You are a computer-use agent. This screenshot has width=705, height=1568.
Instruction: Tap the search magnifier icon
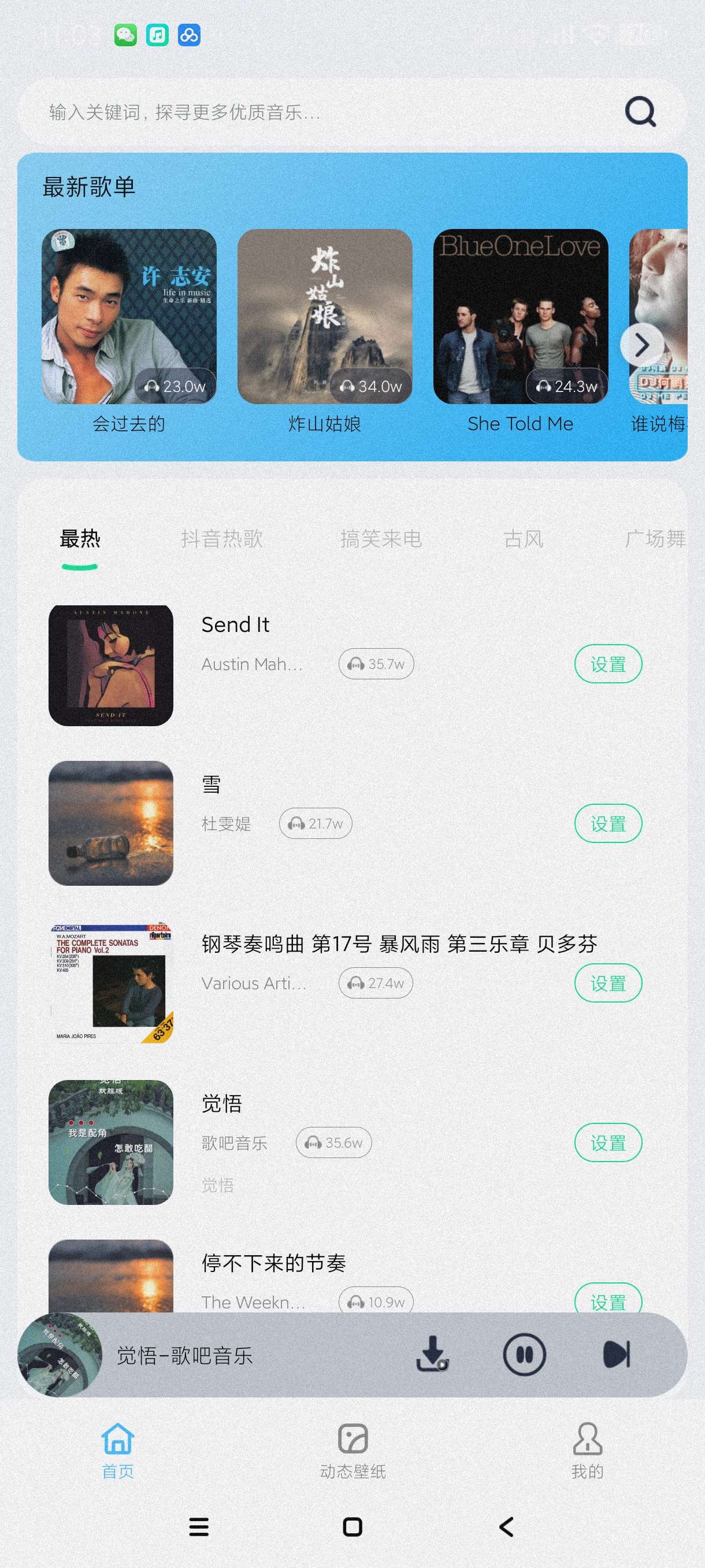(x=640, y=112)
